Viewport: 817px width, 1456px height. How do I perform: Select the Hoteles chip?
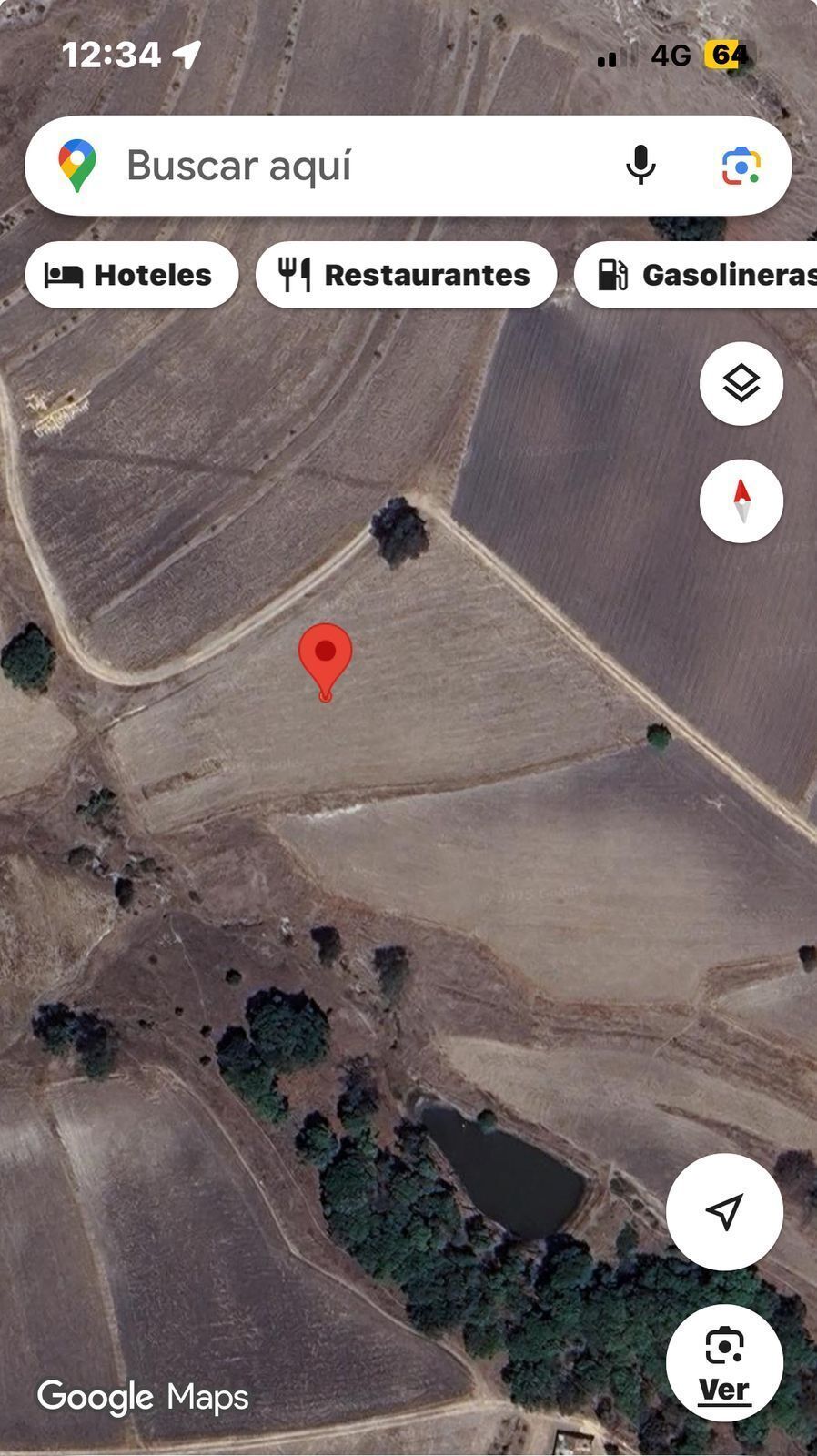(132, 275)
